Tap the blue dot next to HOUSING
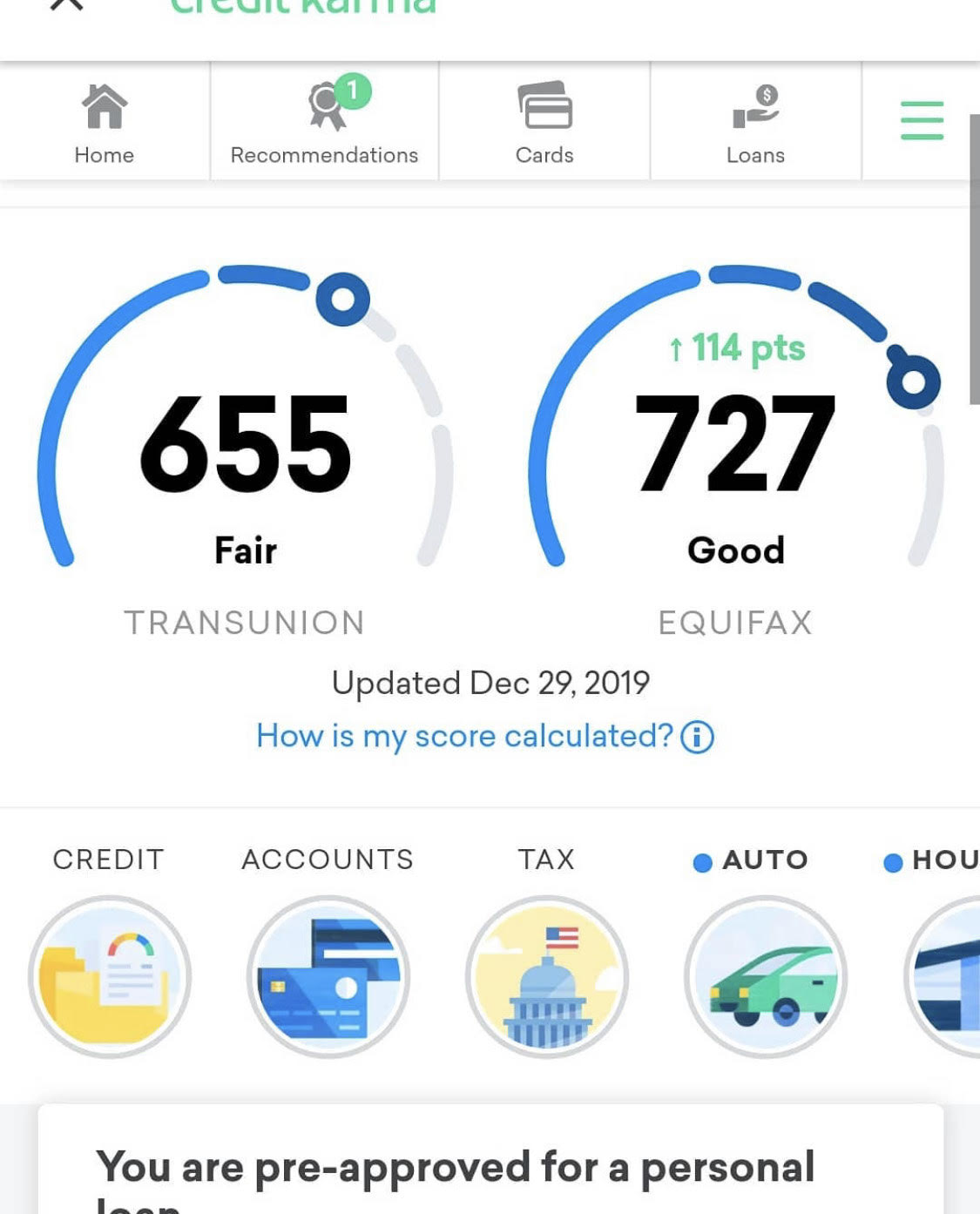980x1214 pixels. point(891,862)
